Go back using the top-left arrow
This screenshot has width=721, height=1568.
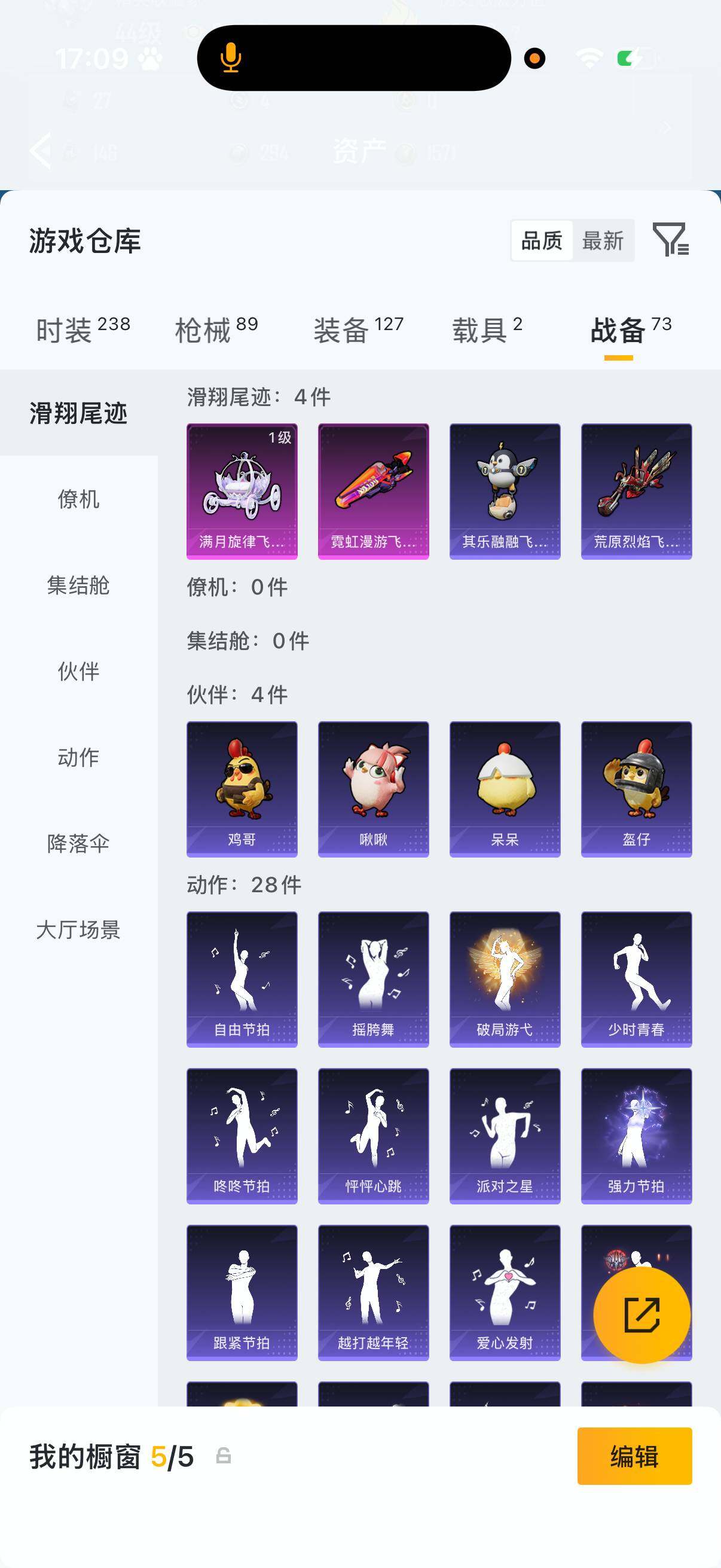pos(41,150)
